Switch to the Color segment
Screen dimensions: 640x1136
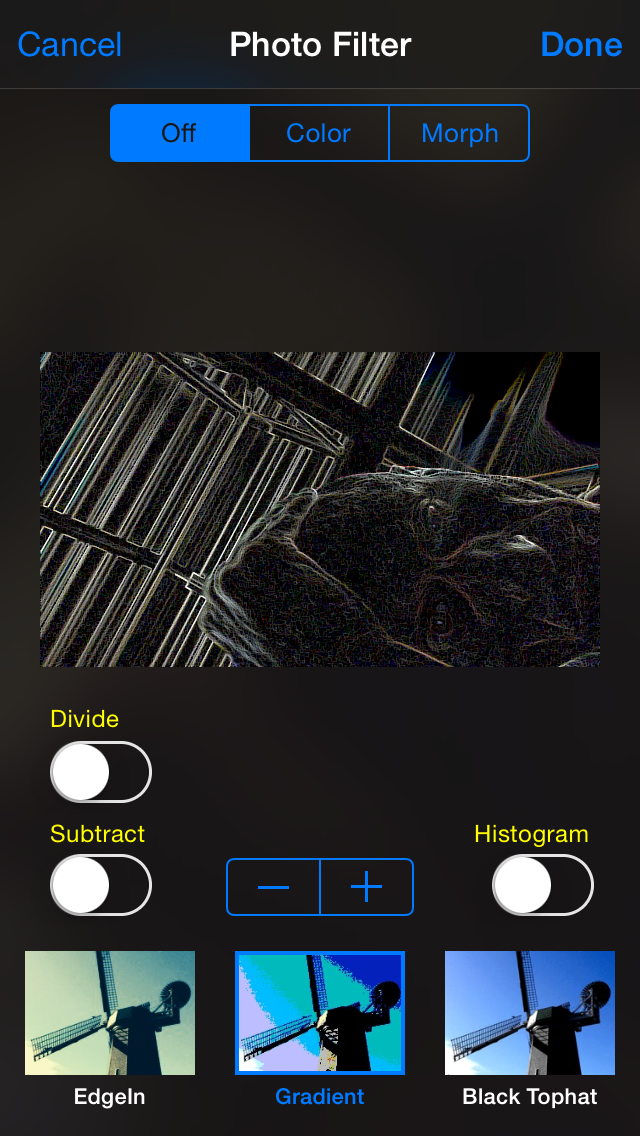tap(318, 133)
